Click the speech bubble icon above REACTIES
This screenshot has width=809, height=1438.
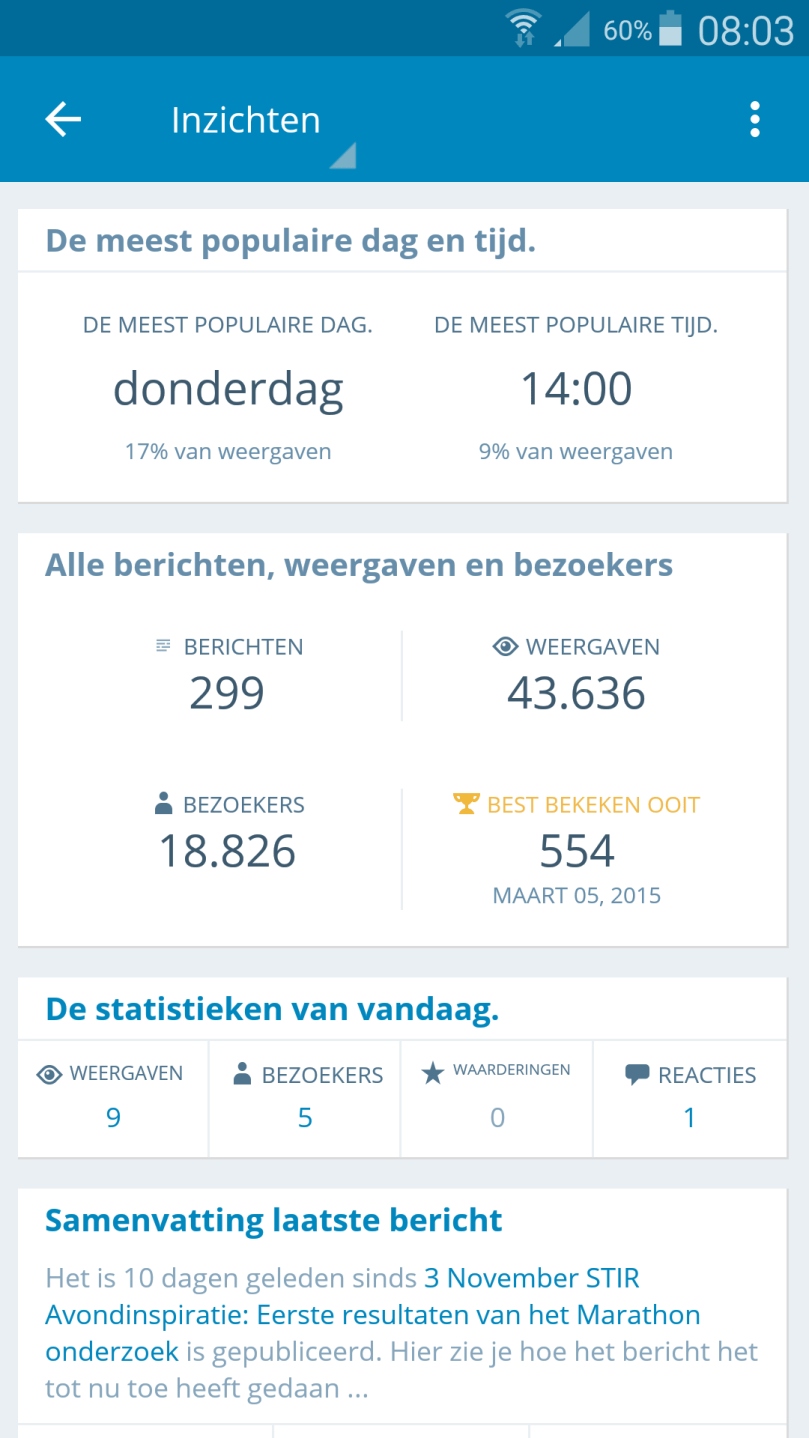click(637, 1073)
